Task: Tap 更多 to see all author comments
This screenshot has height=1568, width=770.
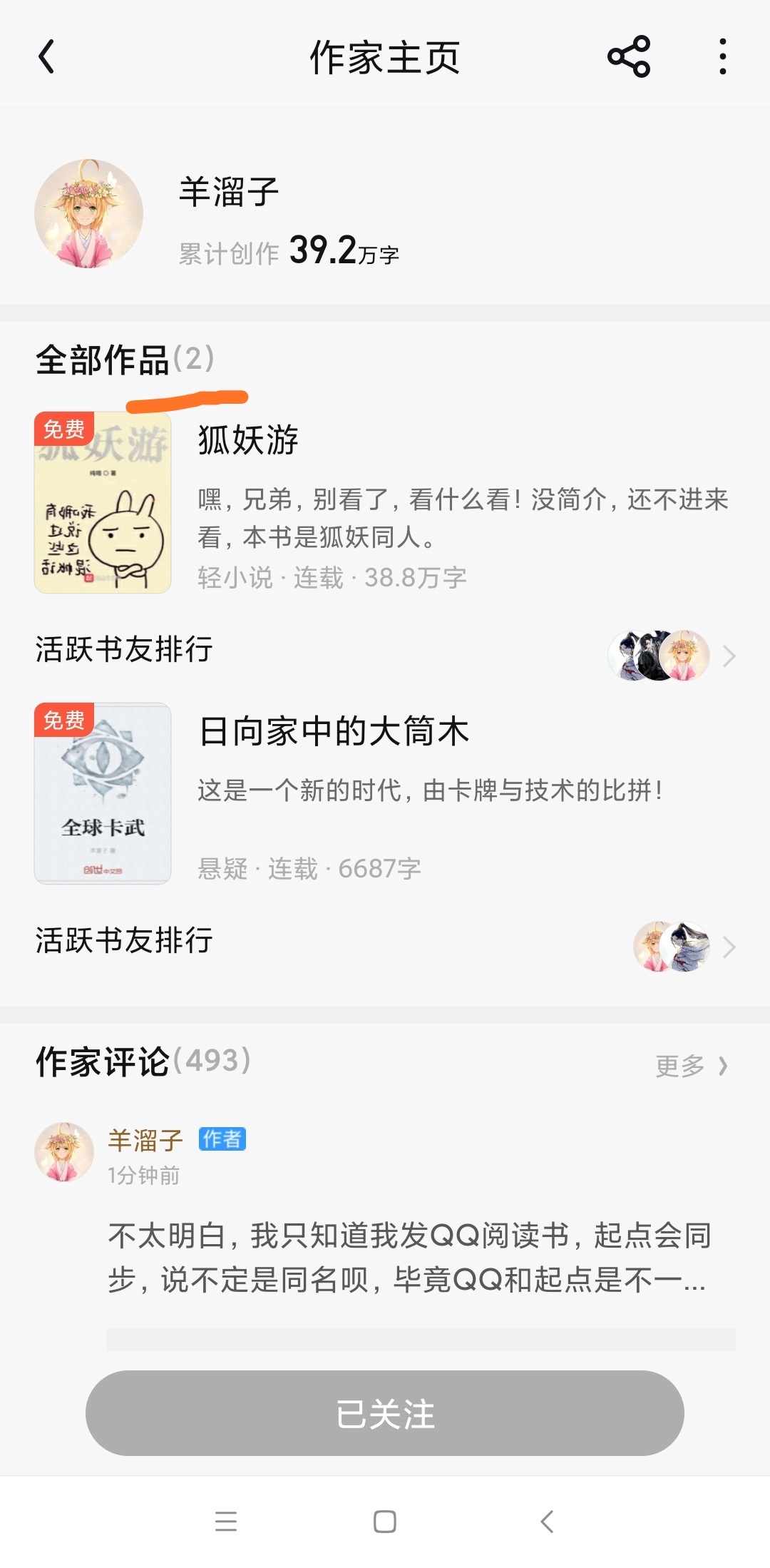Action: click(690, 1065)
